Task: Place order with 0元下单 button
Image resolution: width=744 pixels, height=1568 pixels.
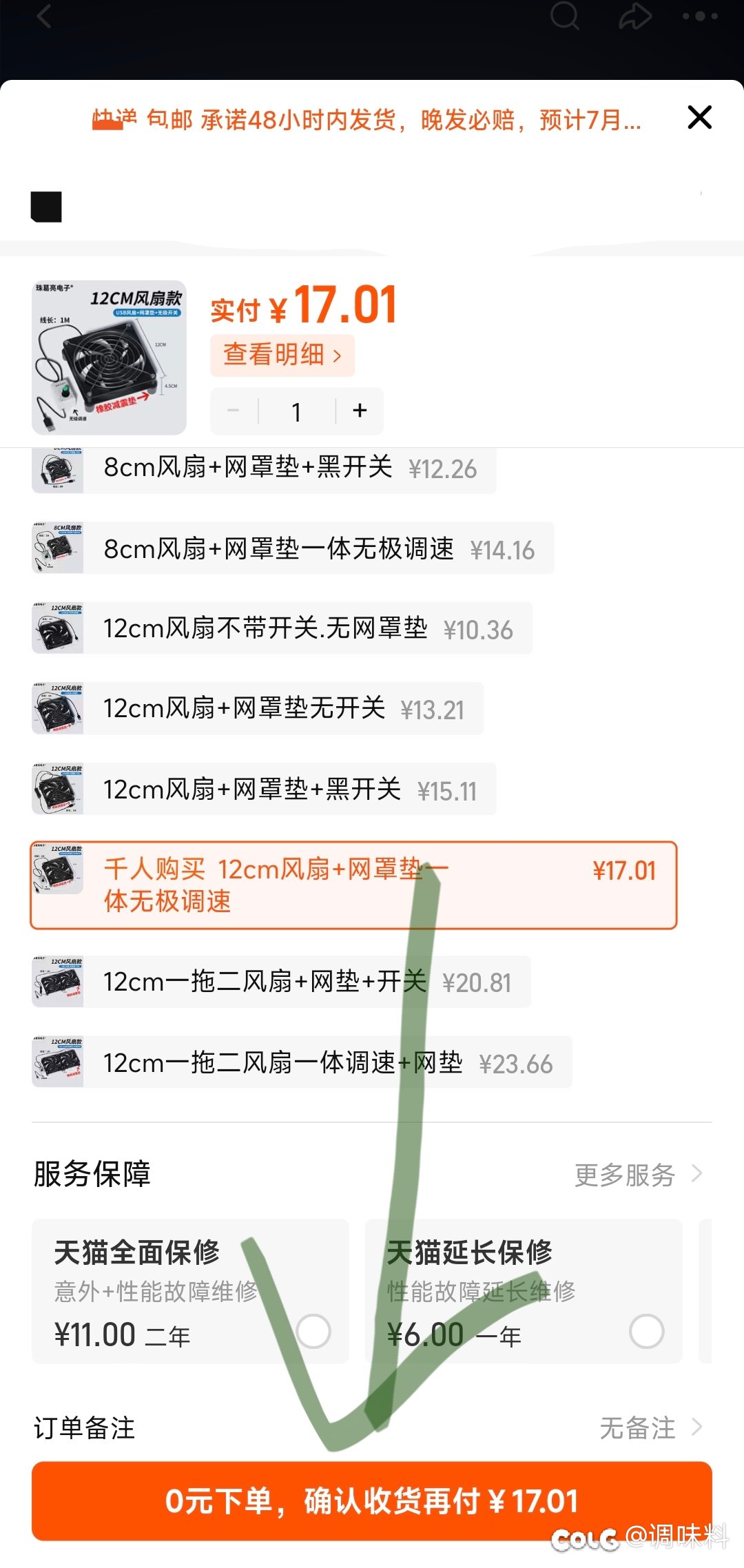Action: [x=372, y=1501]
